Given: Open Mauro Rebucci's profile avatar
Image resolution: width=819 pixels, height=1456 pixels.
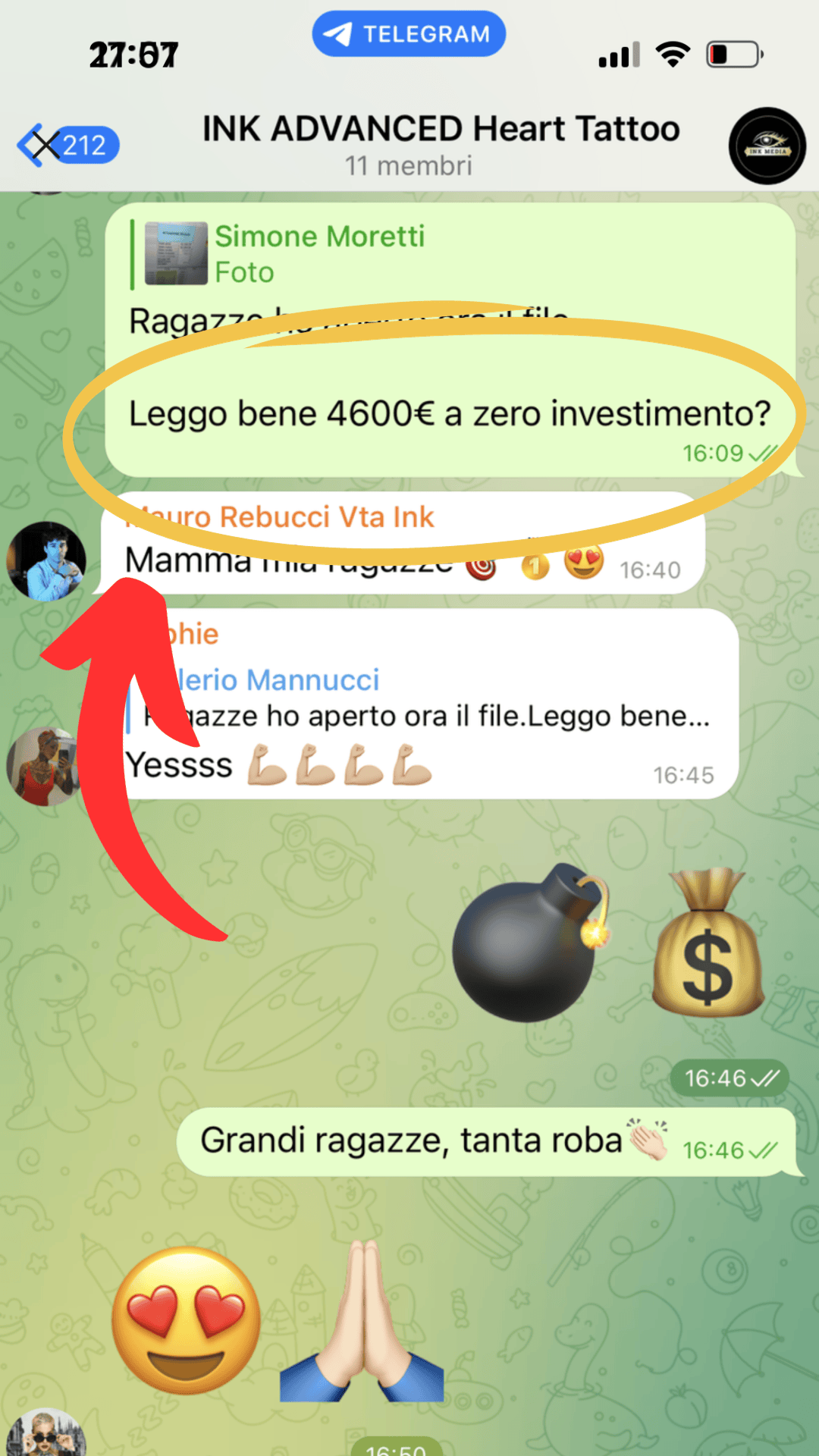Looking at the screenshot, I should (46, 561).
